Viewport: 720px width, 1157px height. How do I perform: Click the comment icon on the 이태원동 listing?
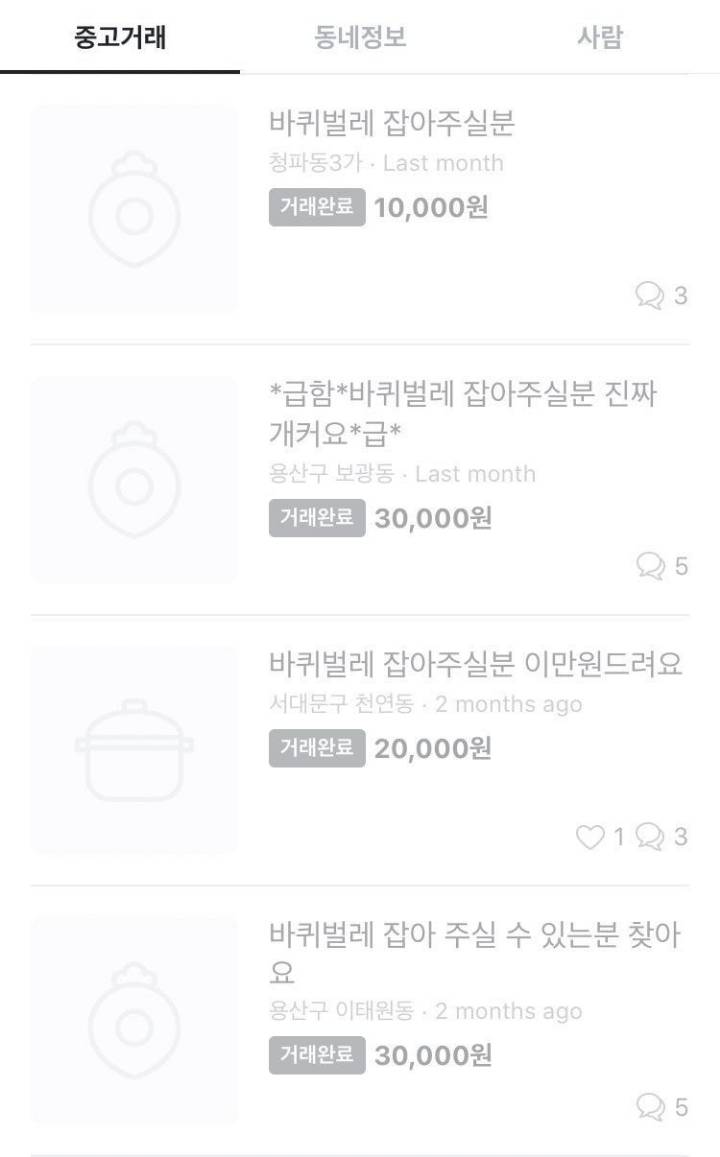(651, 1104)
